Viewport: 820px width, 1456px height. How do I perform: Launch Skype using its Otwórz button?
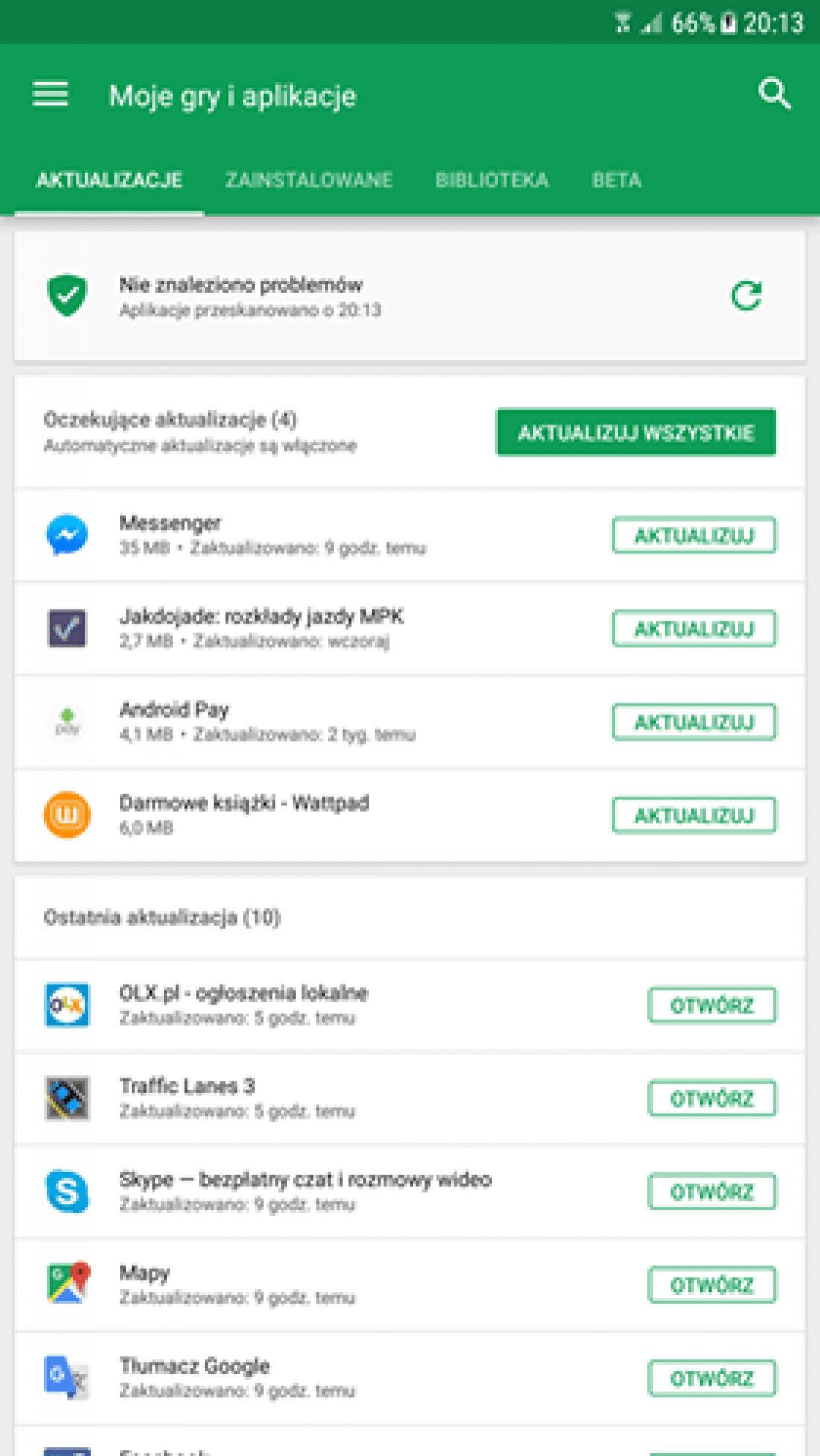coord(712,1192)
